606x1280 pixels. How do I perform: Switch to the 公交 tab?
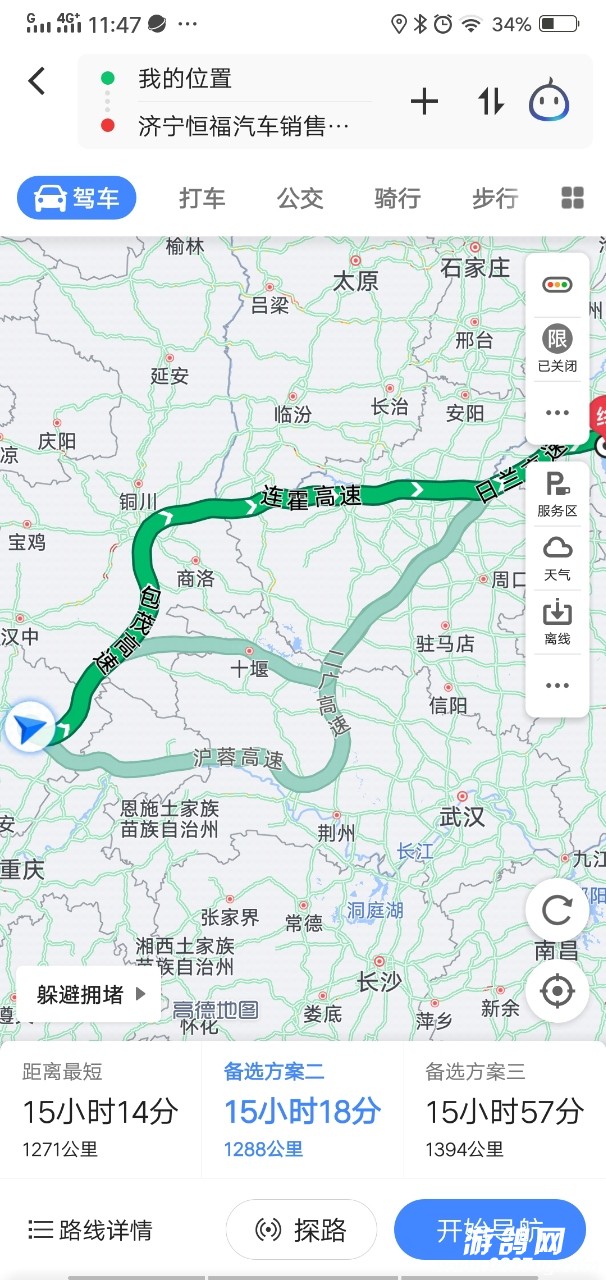tap(300, 198)
